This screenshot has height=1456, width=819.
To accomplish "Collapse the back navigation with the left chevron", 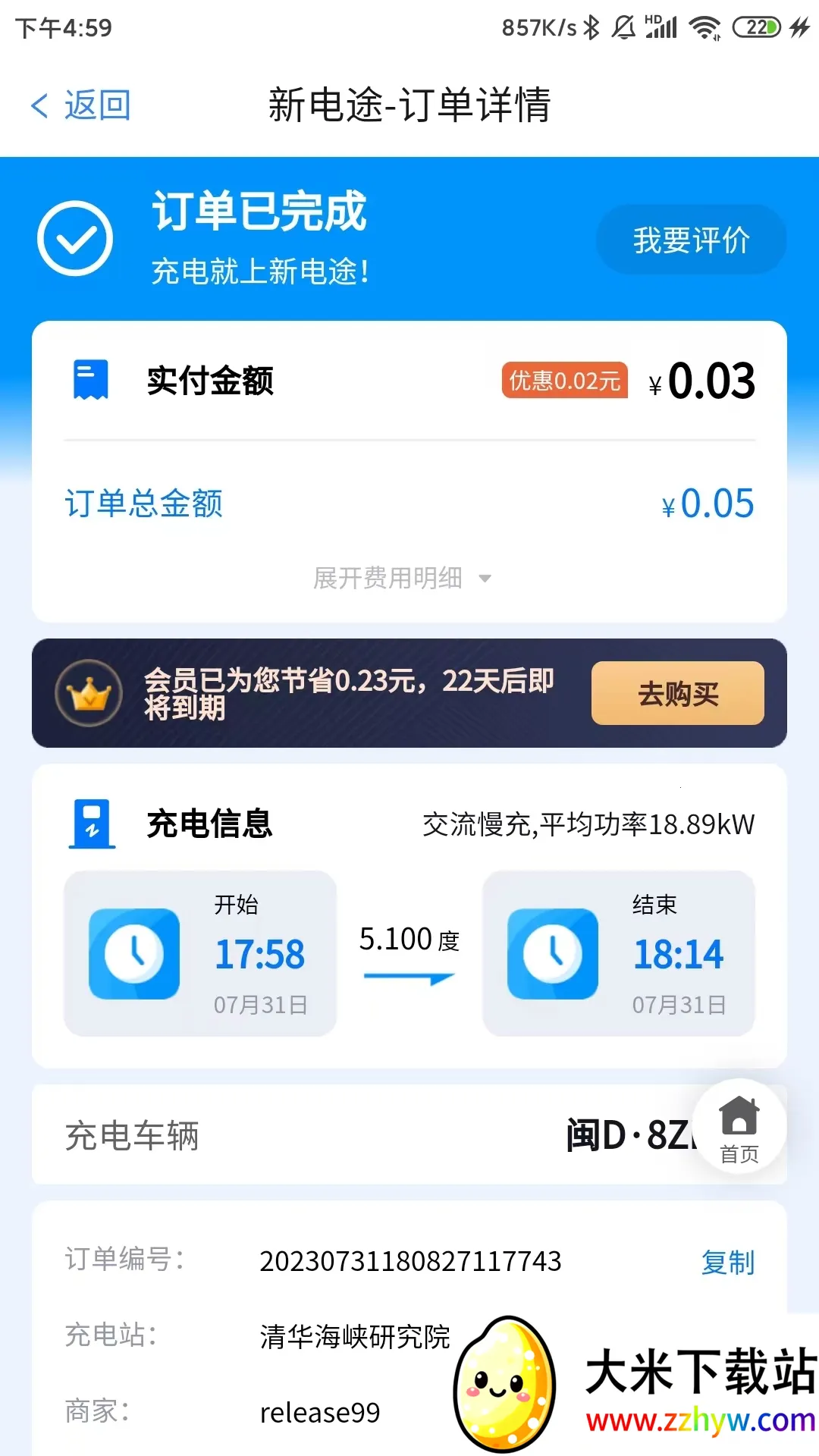I will pos(39,106).
